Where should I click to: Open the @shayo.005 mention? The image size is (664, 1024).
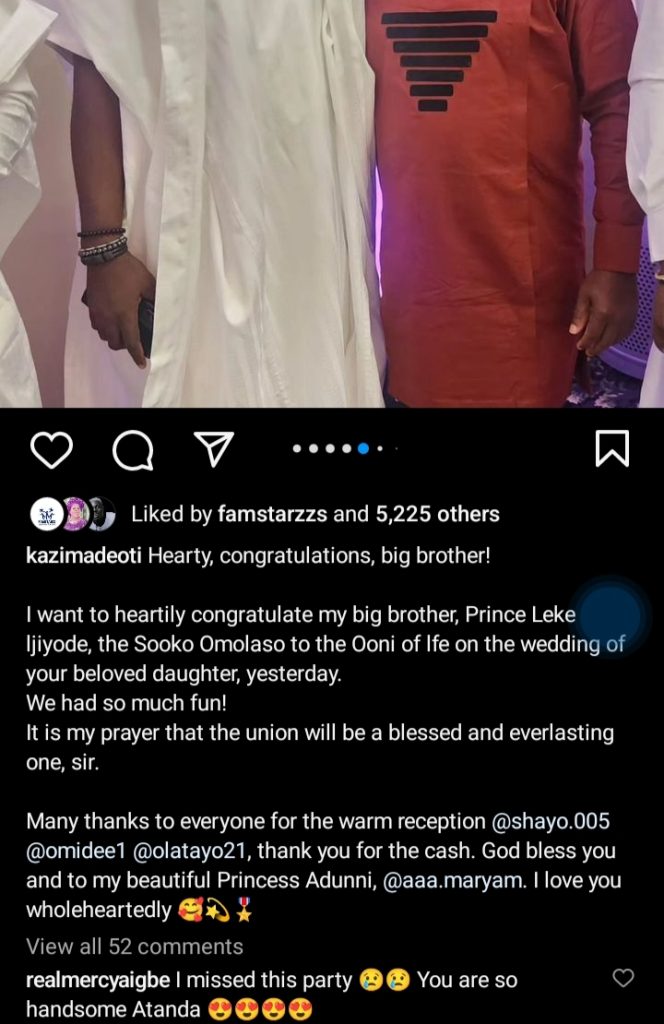click(551, 821)
